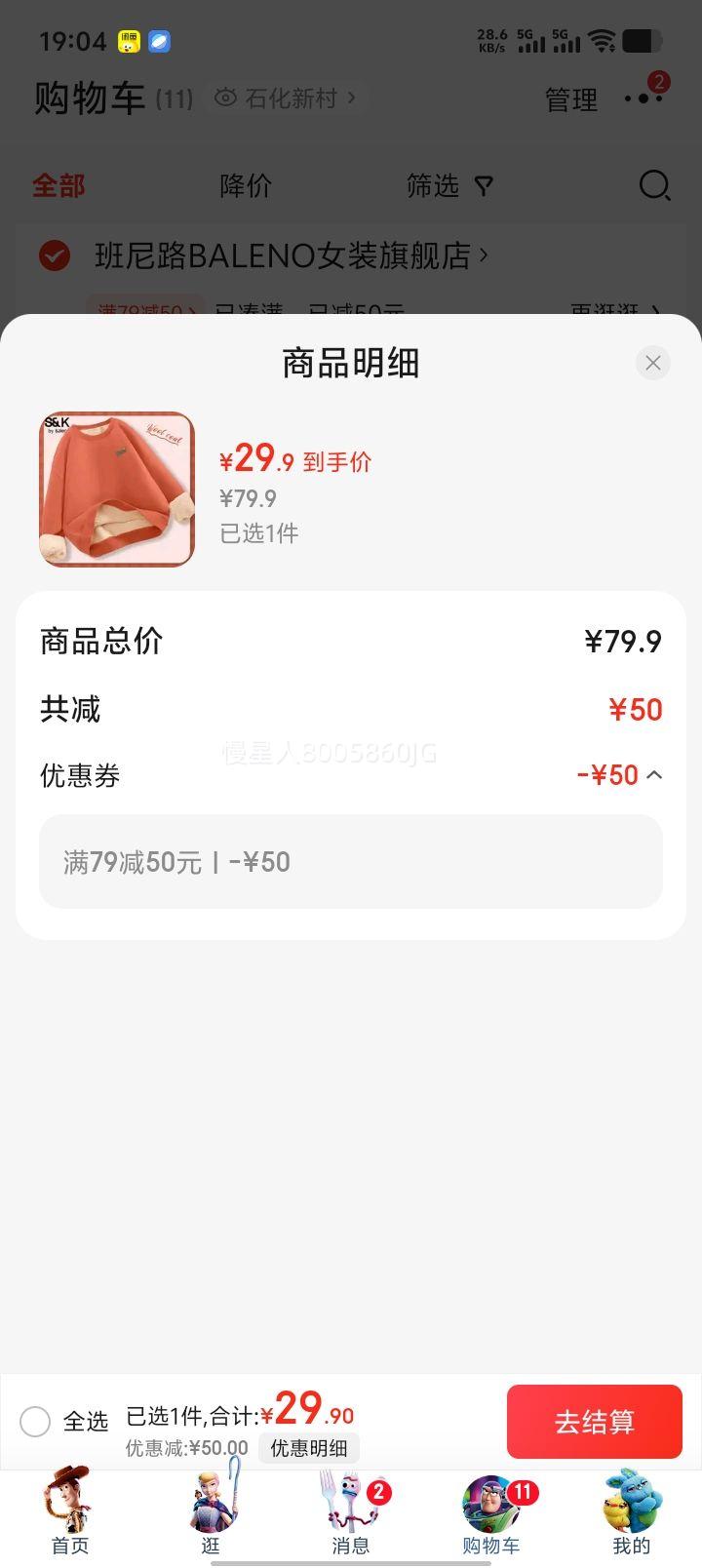Open 优惠明细 discount details
This screenshot has width=702, height=1568.
[308, 1448]
